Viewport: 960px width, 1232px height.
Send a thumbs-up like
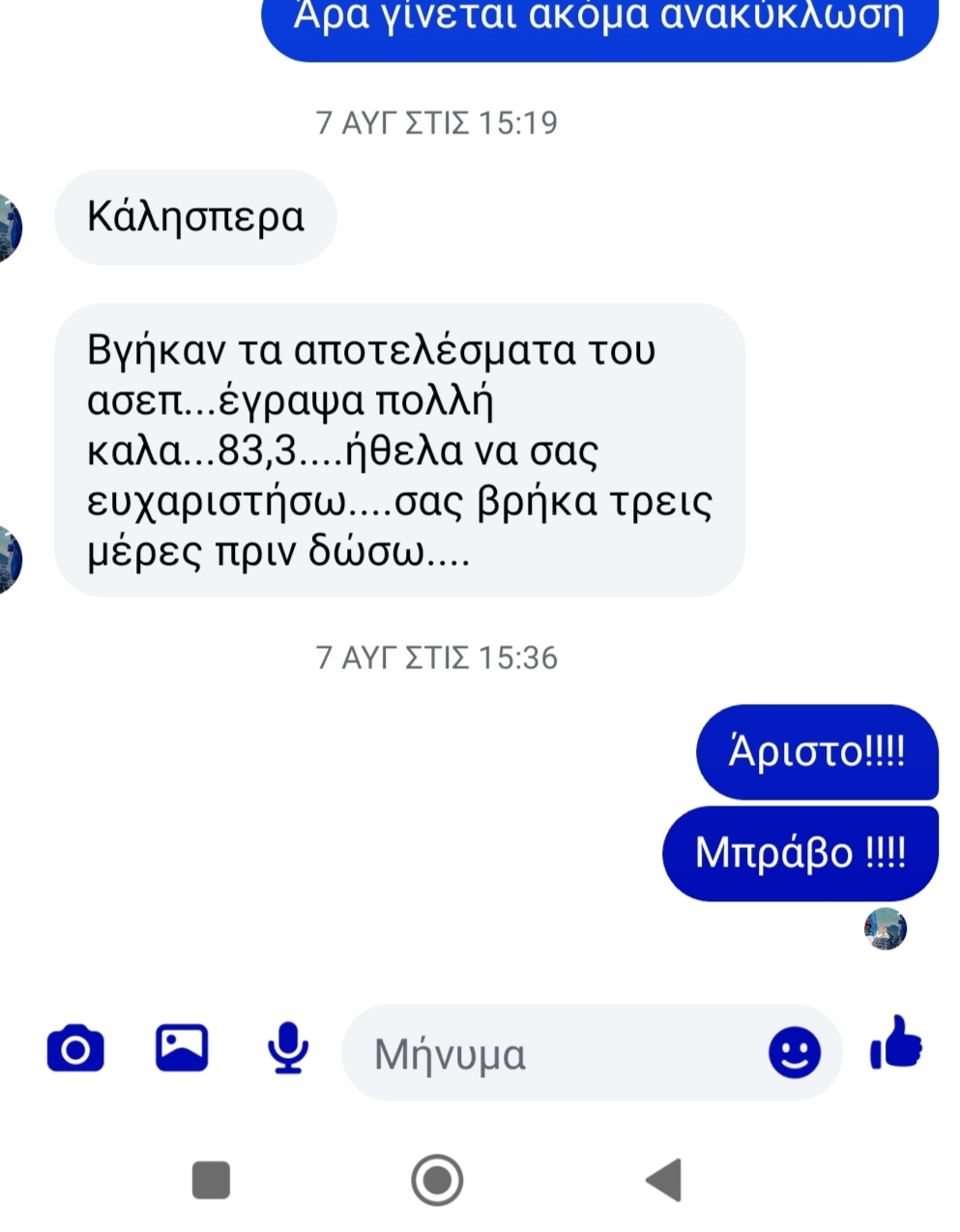[x=896, y=1044]
